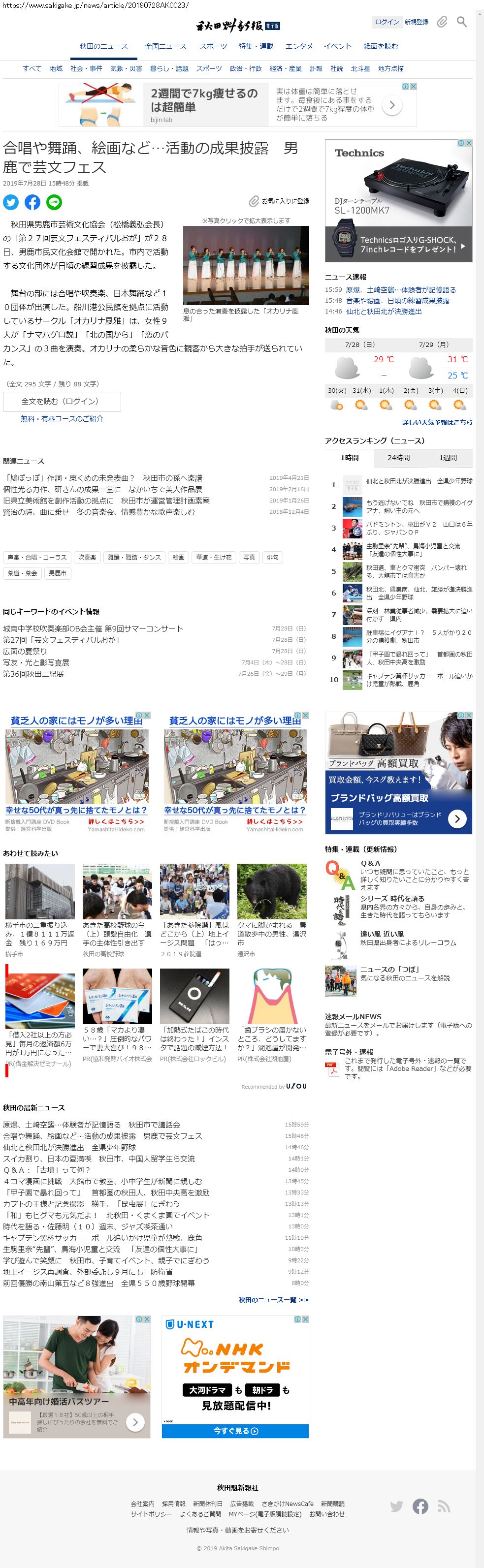The width and height of the screenshot is (484, 1568).
Task: Share article on Facebook
Action: pyautogui.click(x=32, y=202)
